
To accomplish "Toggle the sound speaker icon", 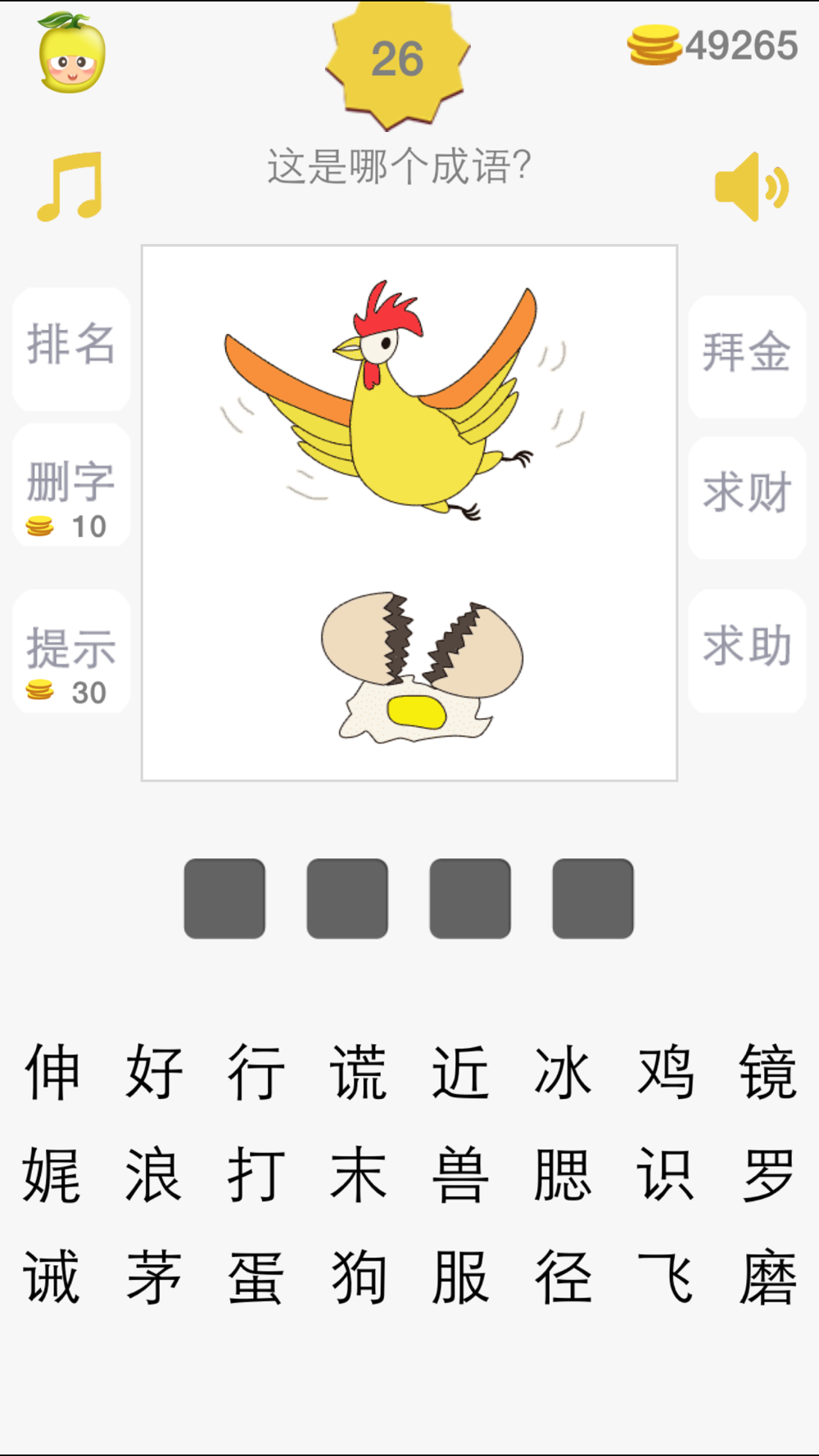I will (x=751, y=187).
